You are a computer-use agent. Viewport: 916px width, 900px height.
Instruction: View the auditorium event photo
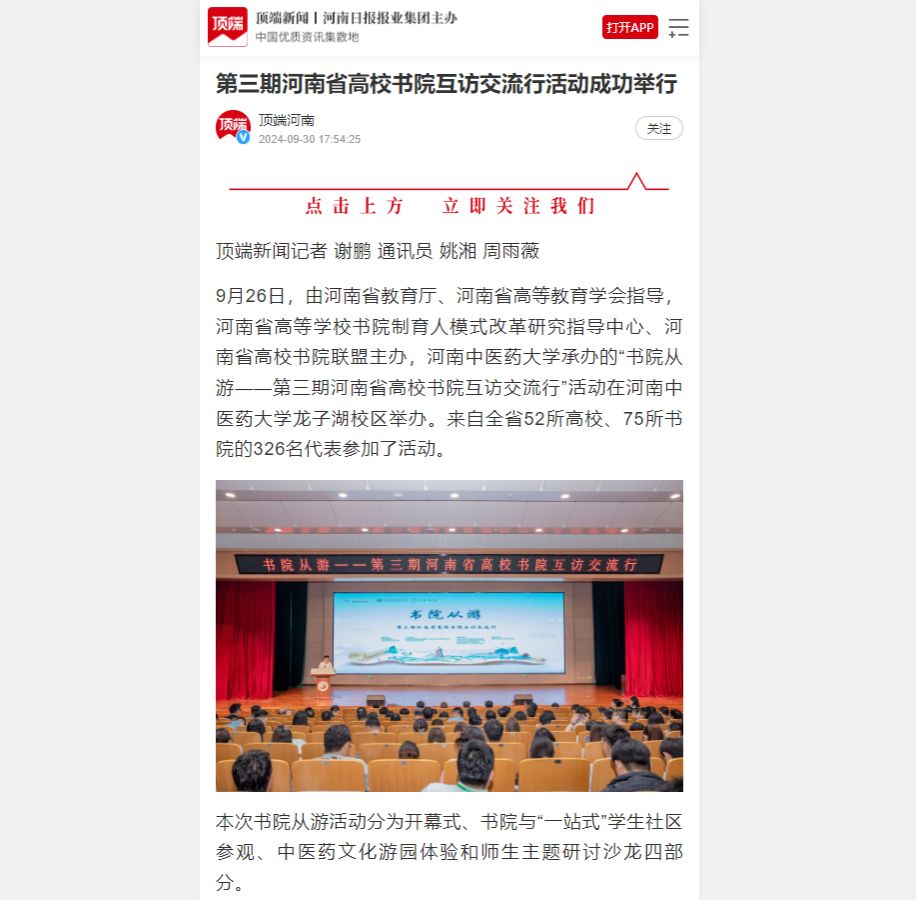449,635
